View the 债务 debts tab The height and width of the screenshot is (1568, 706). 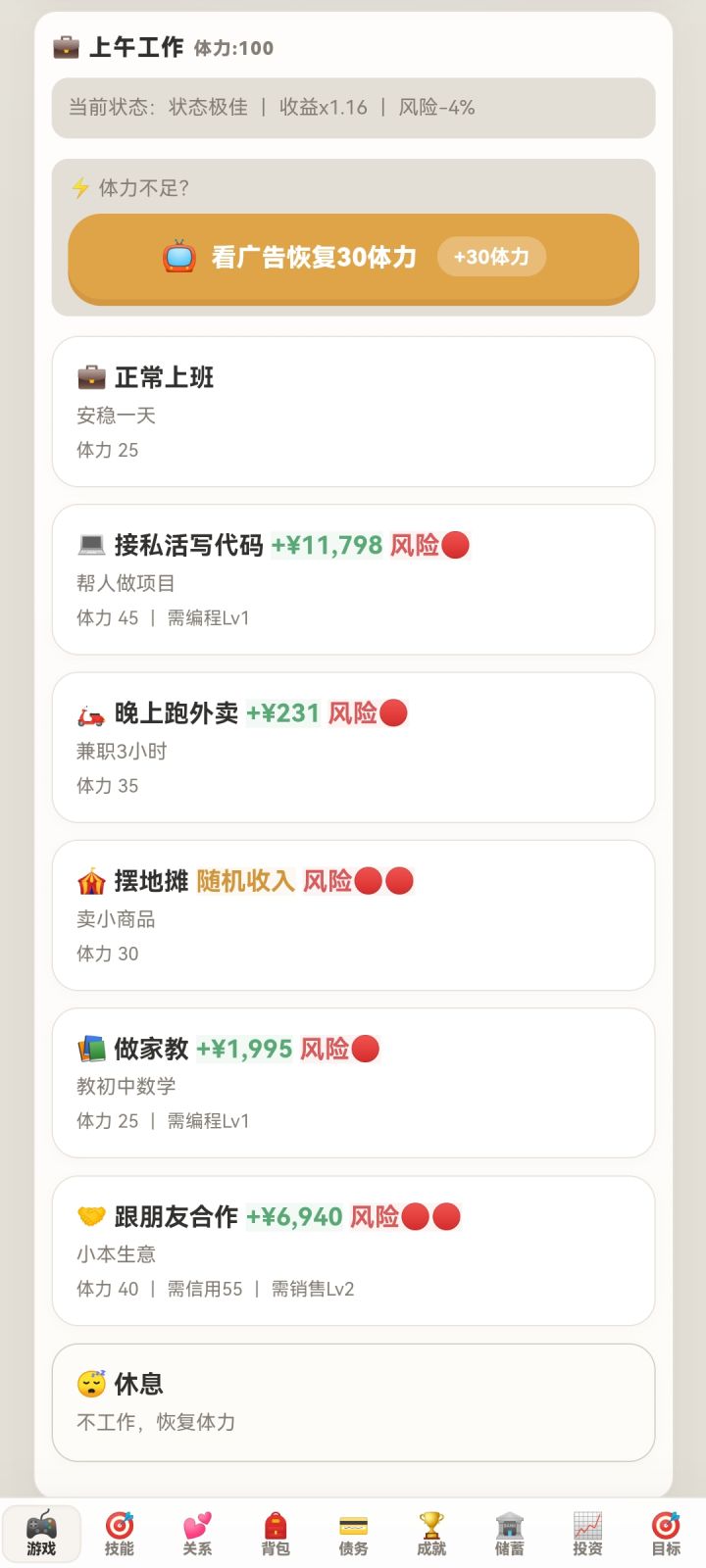(x=353, y=1534)
